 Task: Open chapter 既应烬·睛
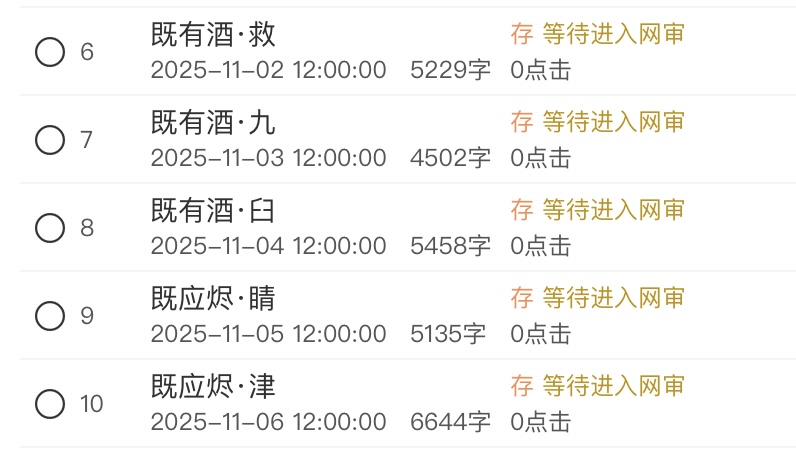(x=213, y=299)
